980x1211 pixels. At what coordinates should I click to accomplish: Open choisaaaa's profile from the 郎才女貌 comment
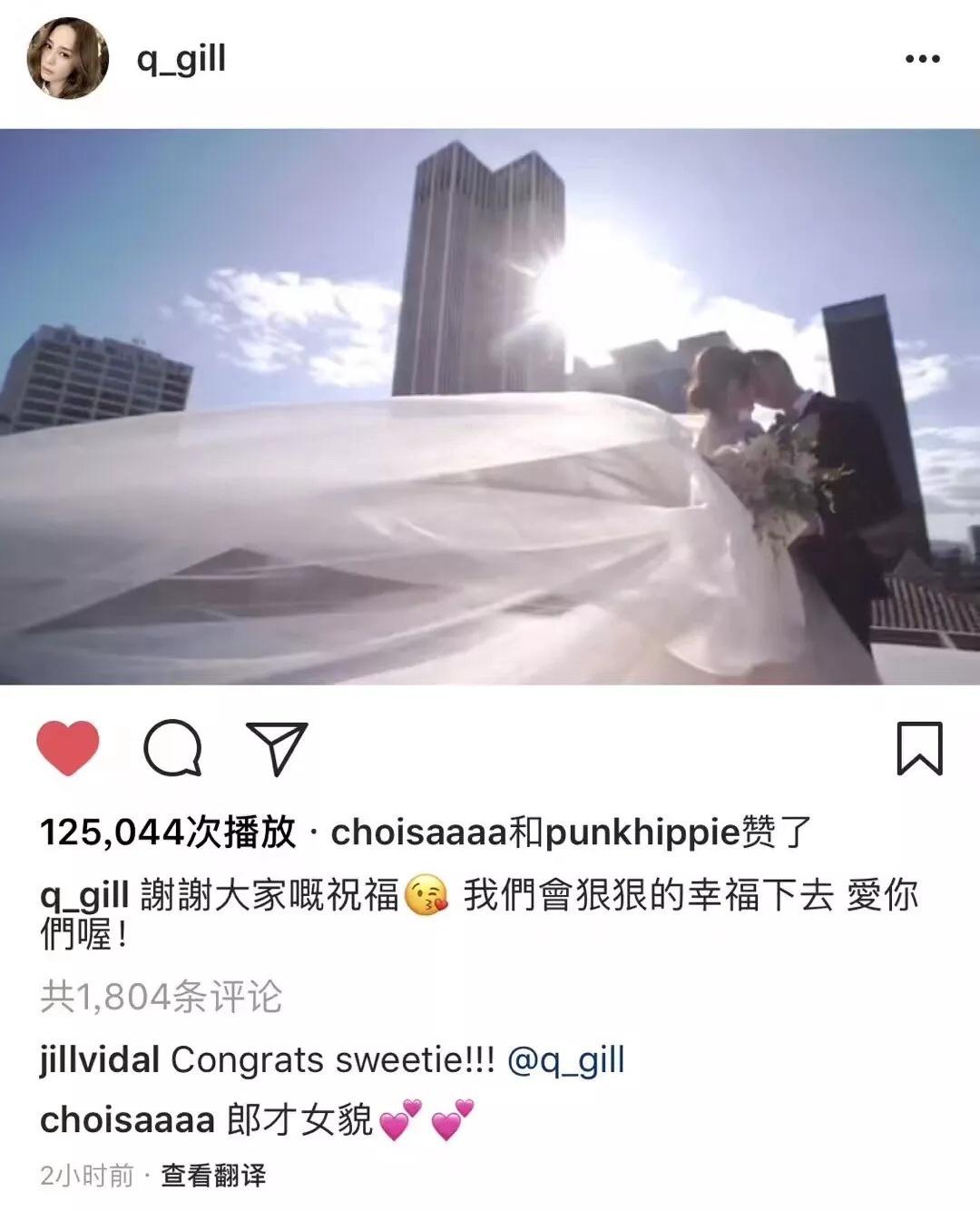coord(127,1121)
